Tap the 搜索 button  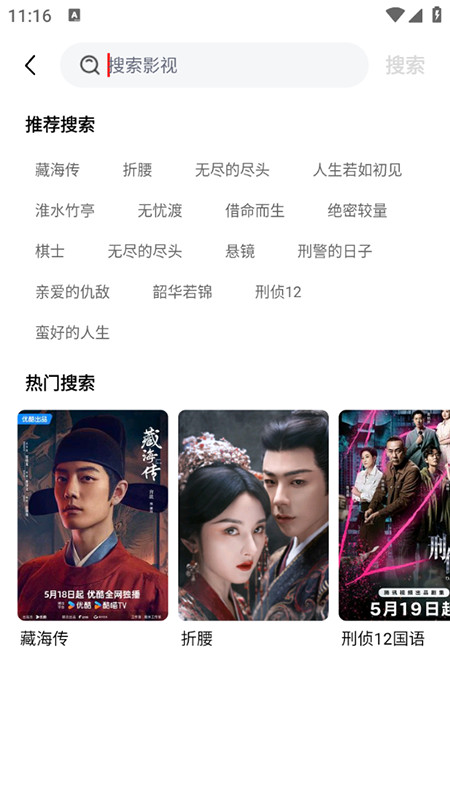pos(405,65)
